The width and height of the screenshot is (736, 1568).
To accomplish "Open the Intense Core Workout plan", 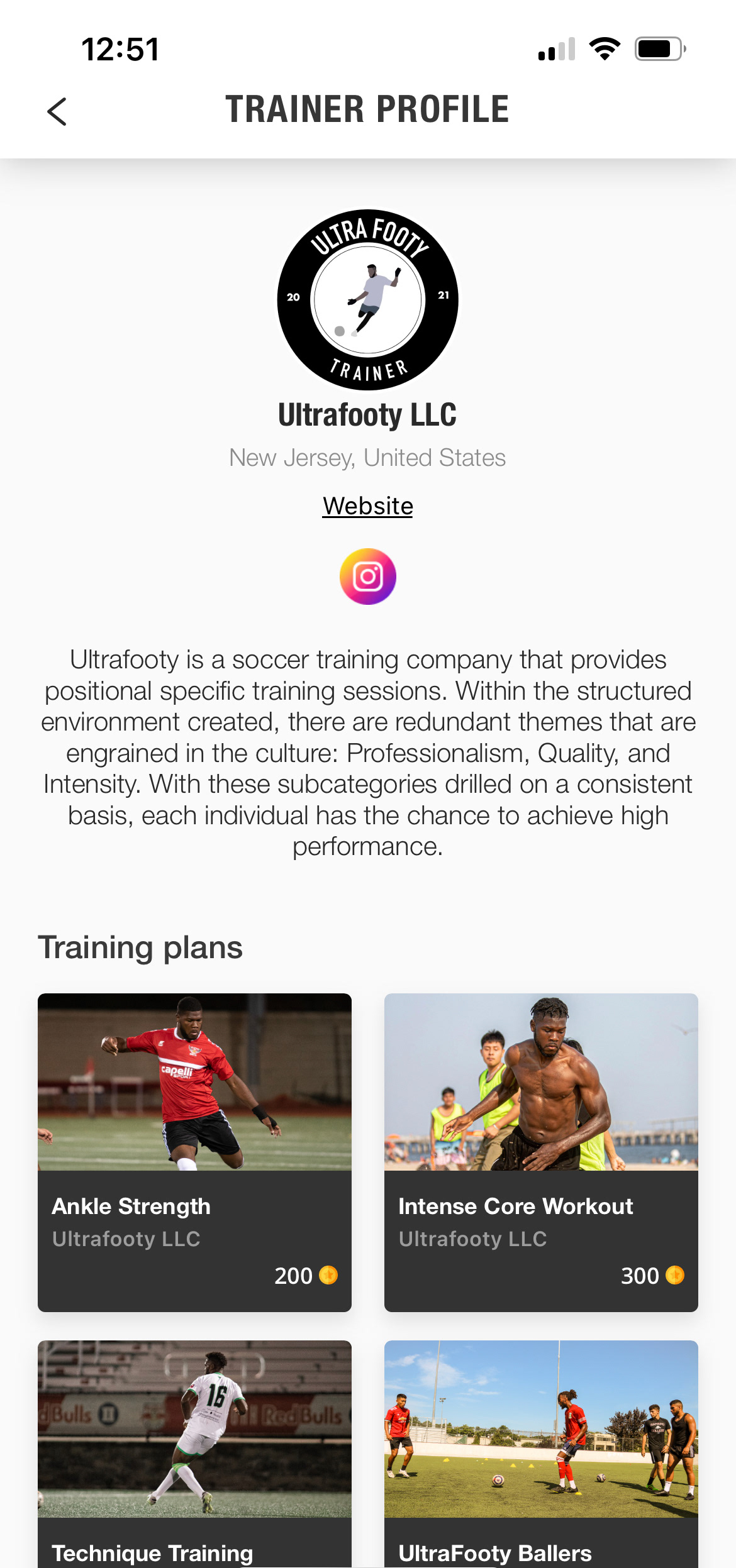I will click(x=541, y=1152).
